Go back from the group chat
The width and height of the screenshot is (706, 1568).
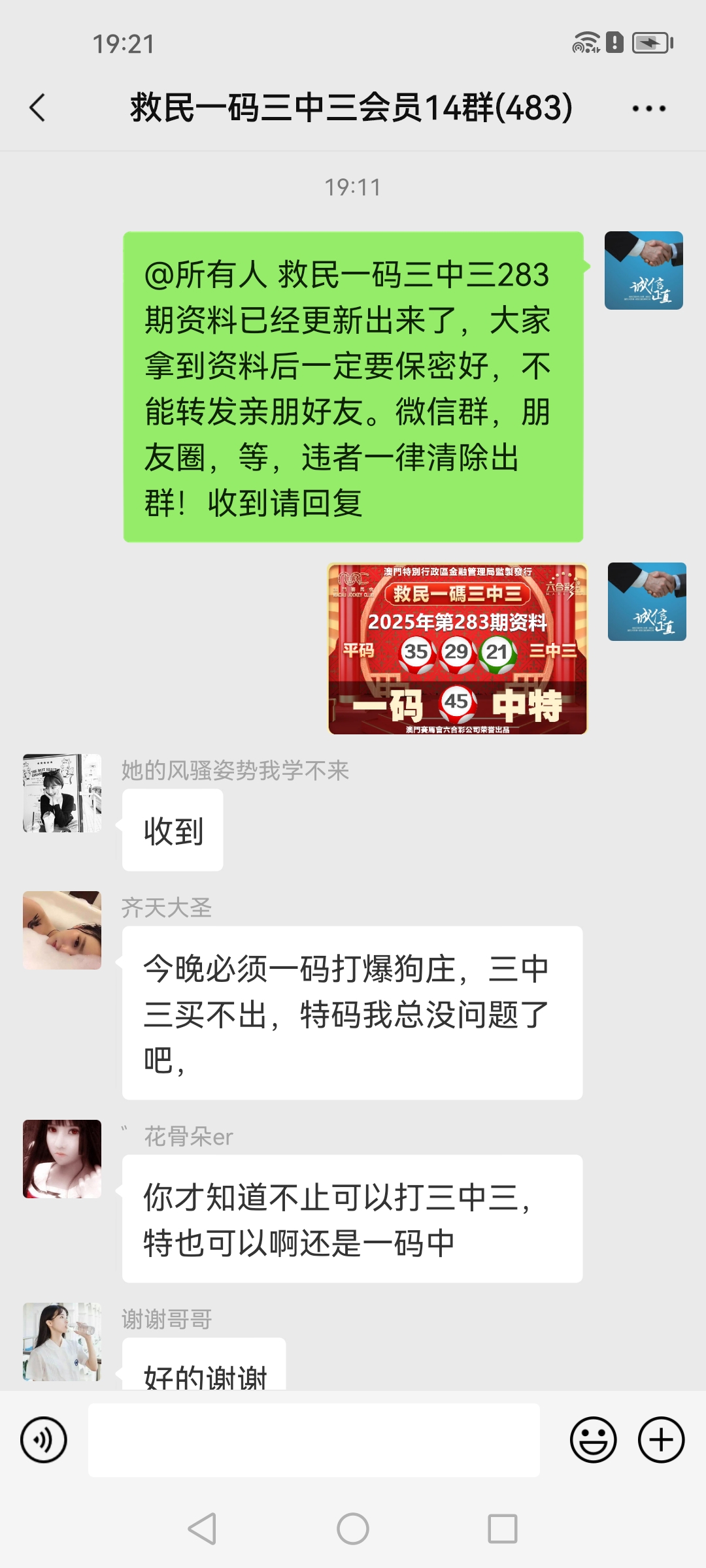[38, 108]
